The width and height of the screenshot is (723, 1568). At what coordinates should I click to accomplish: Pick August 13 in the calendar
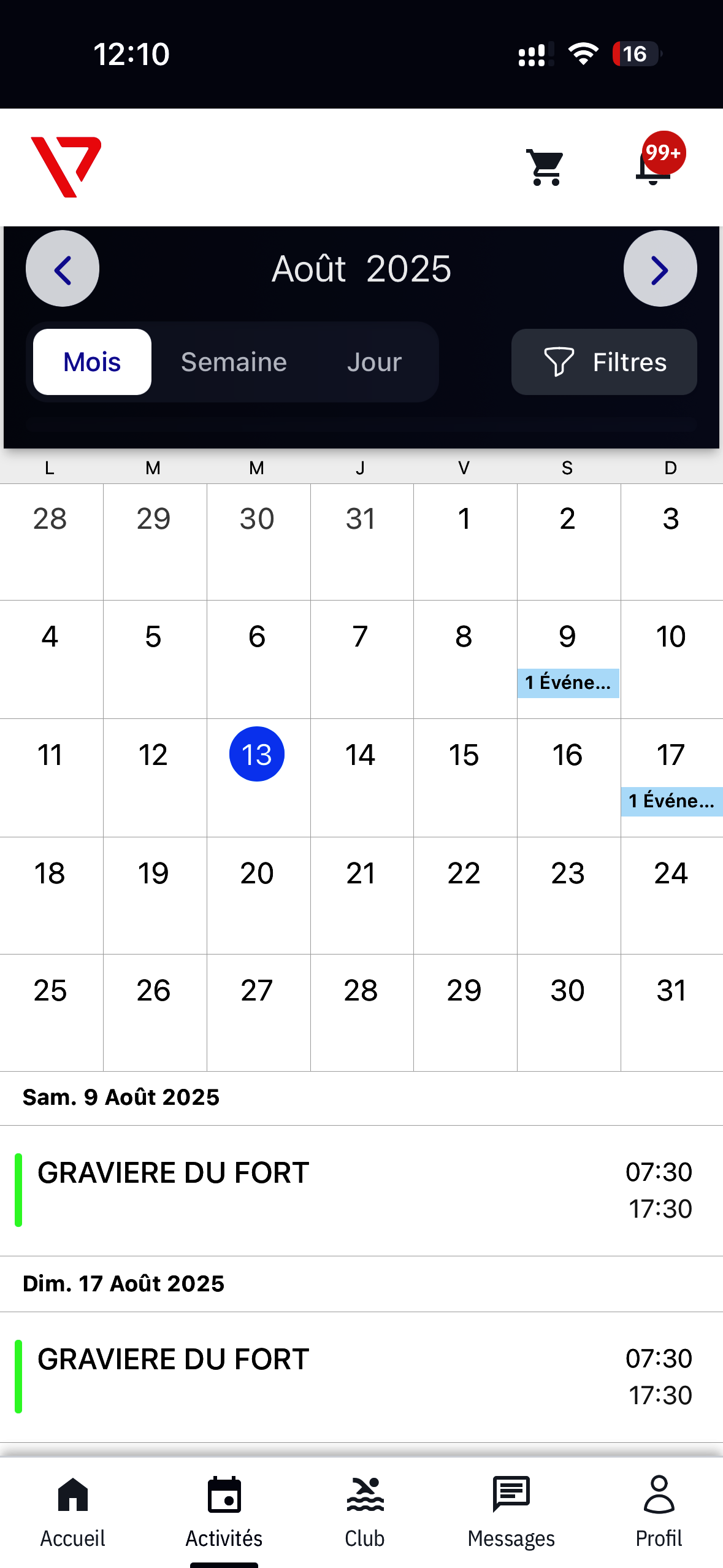pyautogui.click(x=256, y=755)
